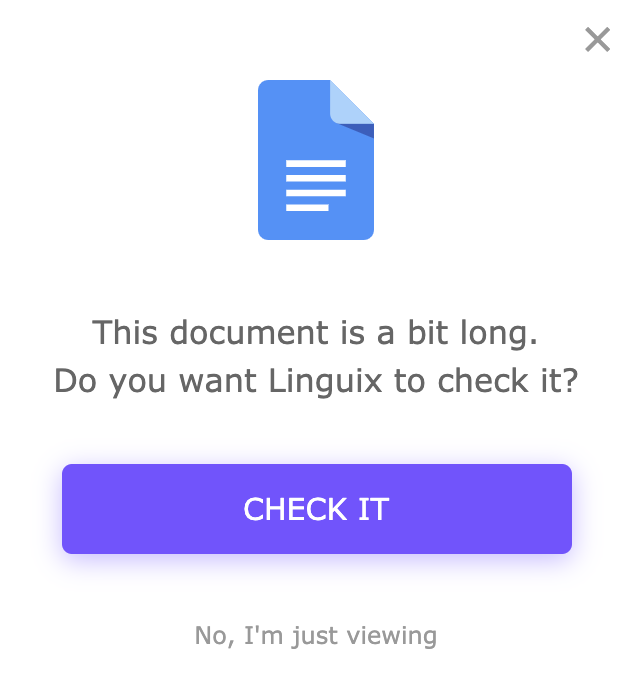This screenshot has width=638, height=694.
Task: Select No, I'm just viewing
Action: pos(316,635)
